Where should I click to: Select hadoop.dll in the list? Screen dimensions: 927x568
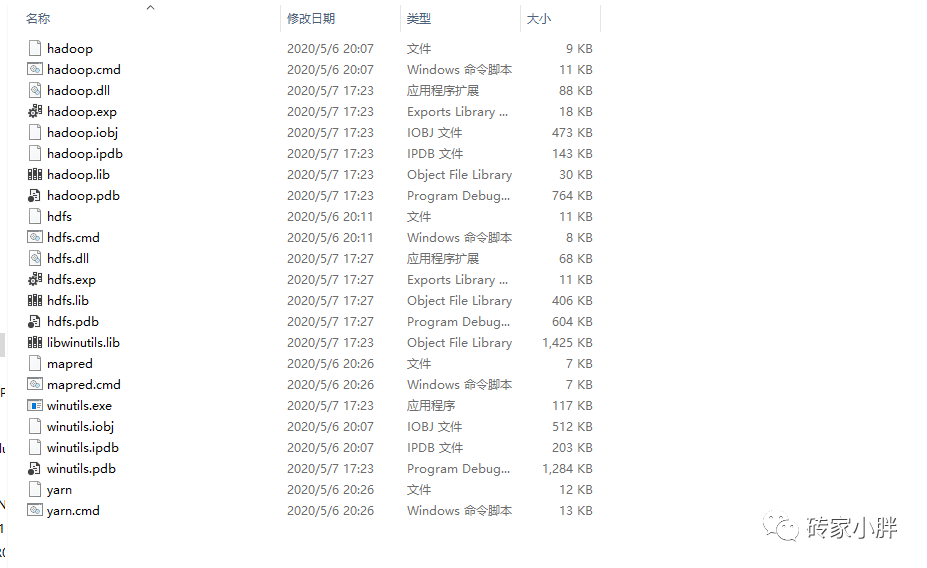tap(78, 91)
